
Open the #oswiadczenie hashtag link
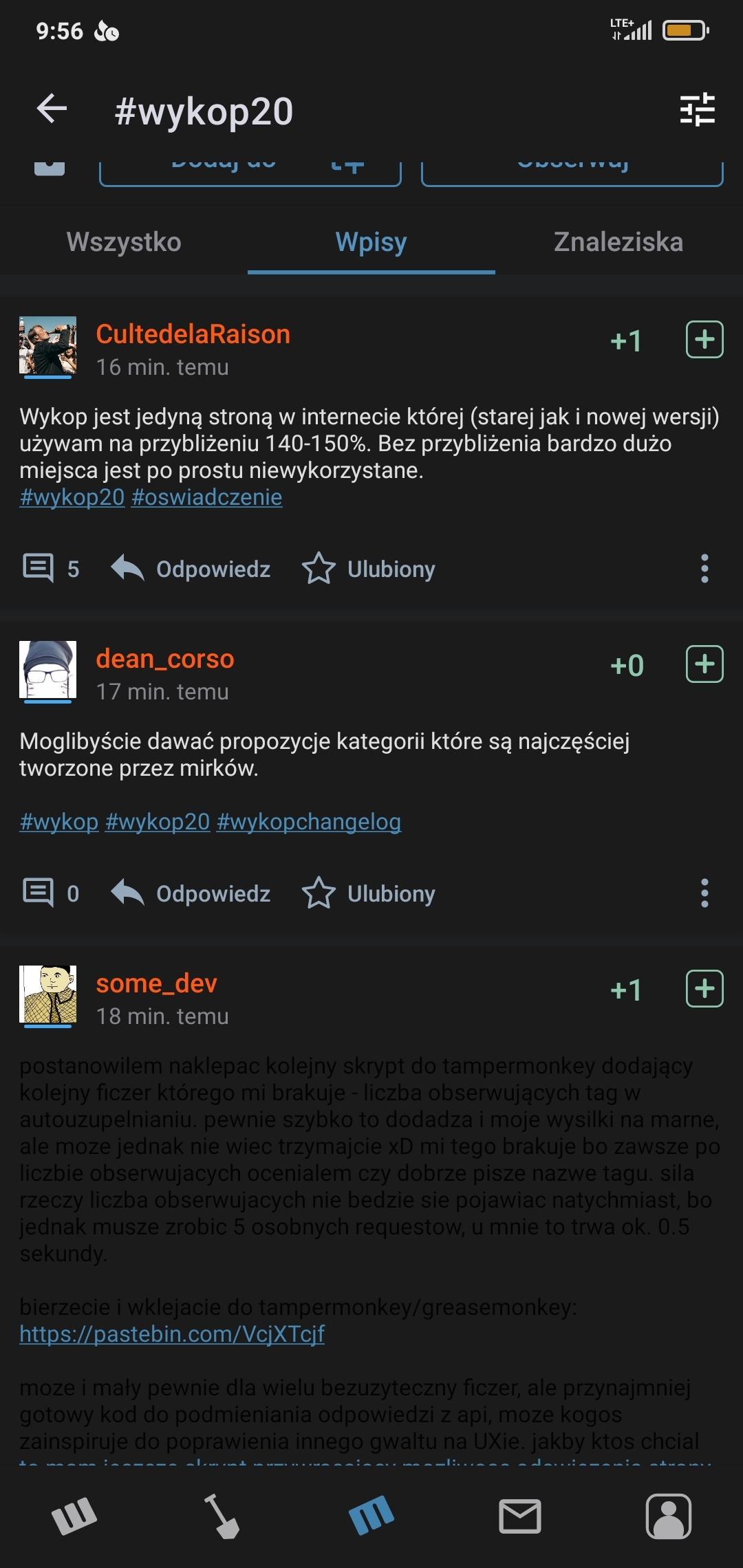pos(206,497)
